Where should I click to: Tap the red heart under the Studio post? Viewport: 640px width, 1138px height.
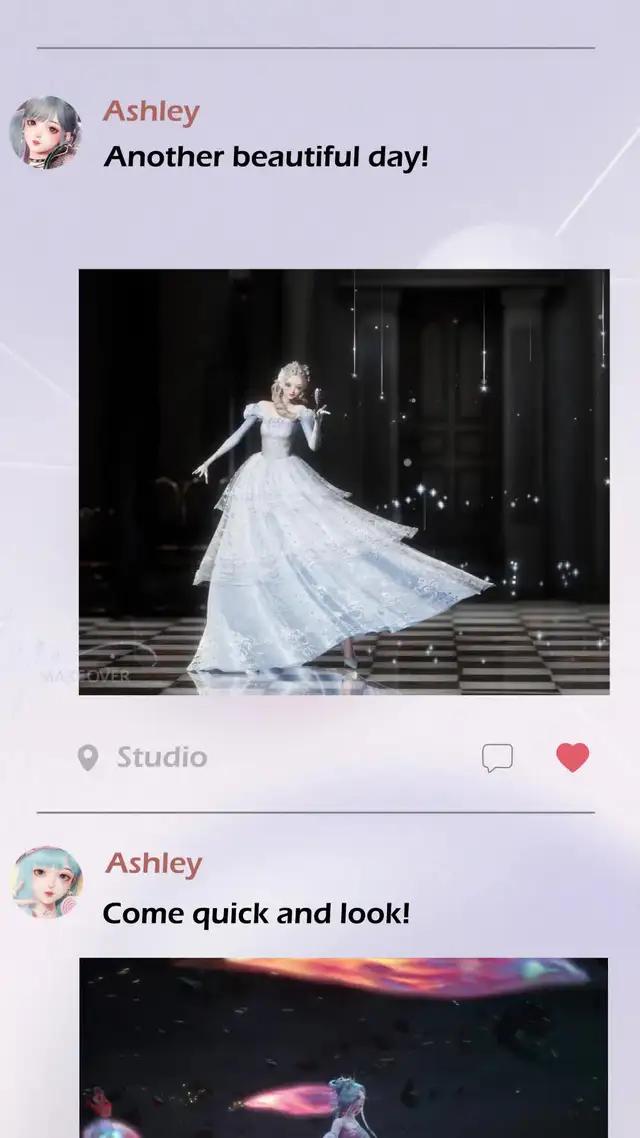pos(573,758)
